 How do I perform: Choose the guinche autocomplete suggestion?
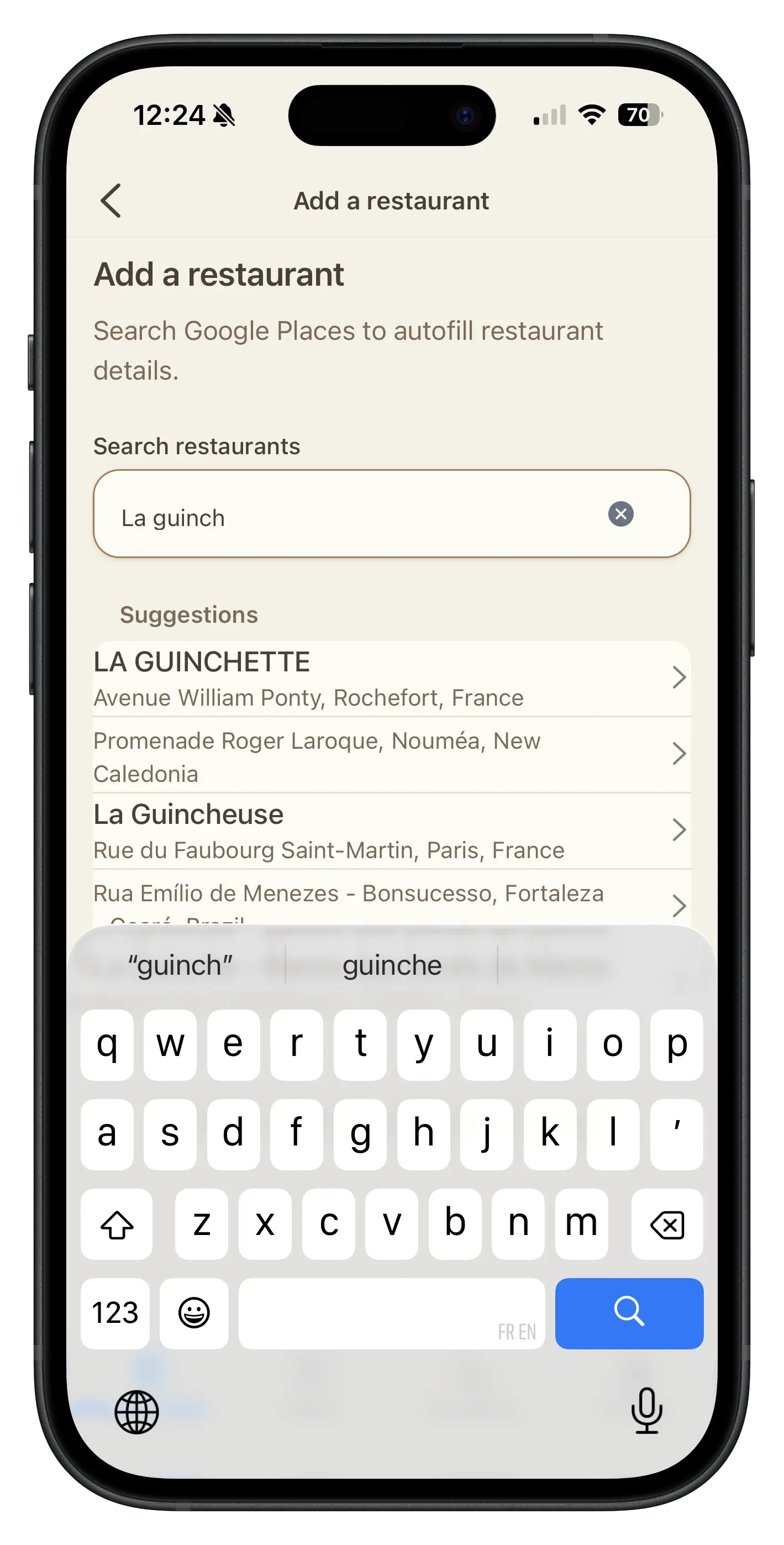pyautogui.click(x=391, y=964)
